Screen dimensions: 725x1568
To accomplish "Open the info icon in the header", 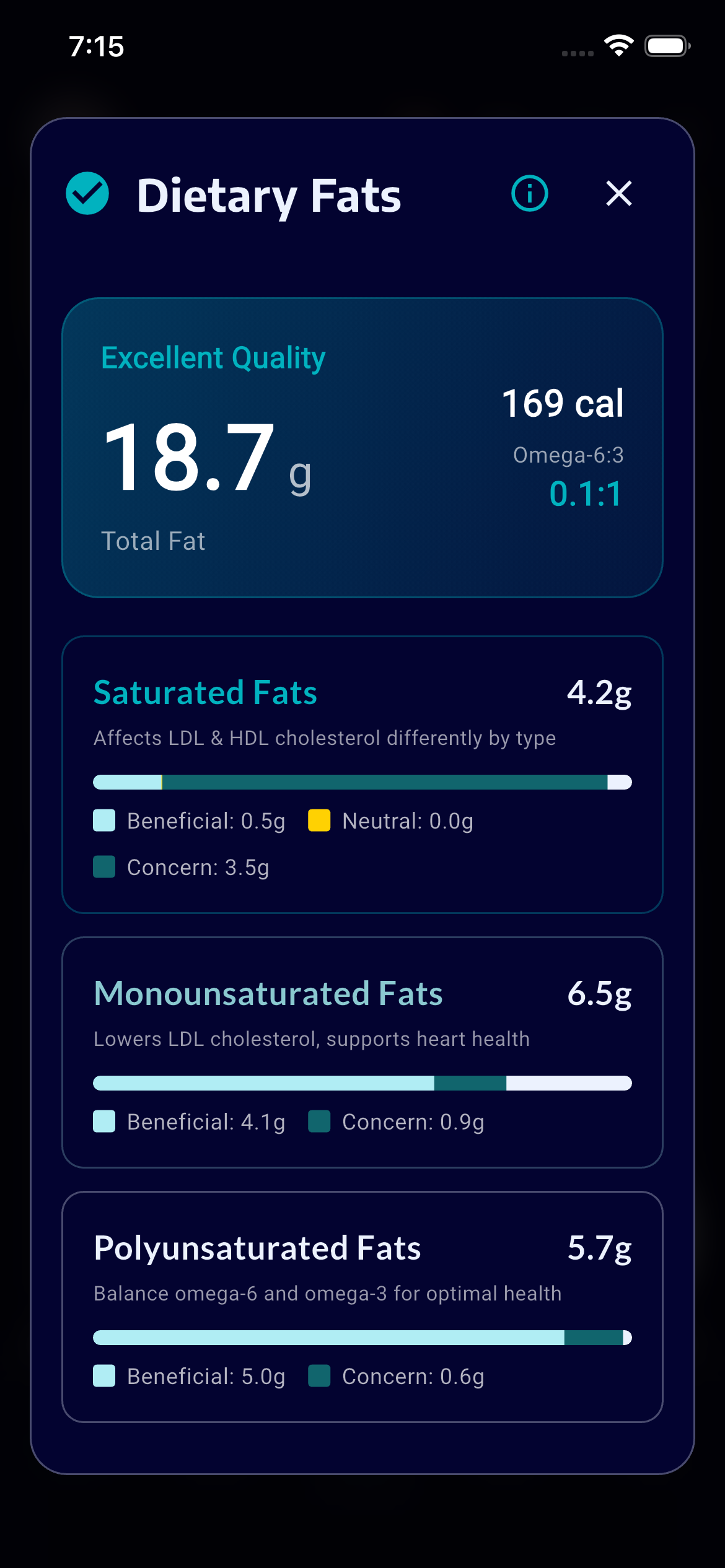I will tap(529, 194).
